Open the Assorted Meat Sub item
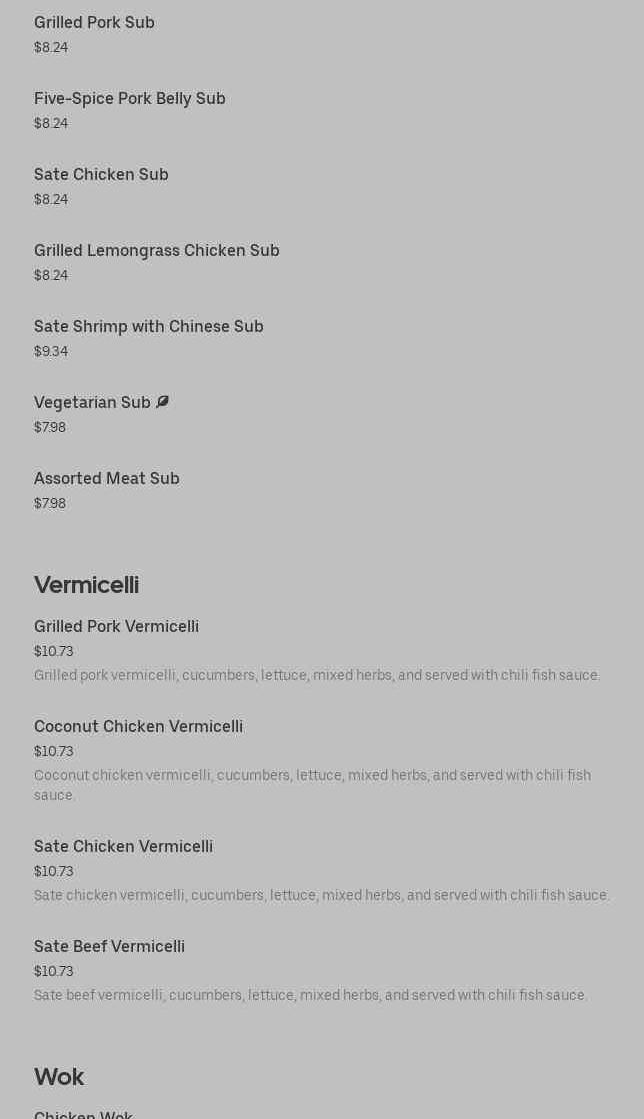This screenshot has height=1119, width=644. [107, 478]
